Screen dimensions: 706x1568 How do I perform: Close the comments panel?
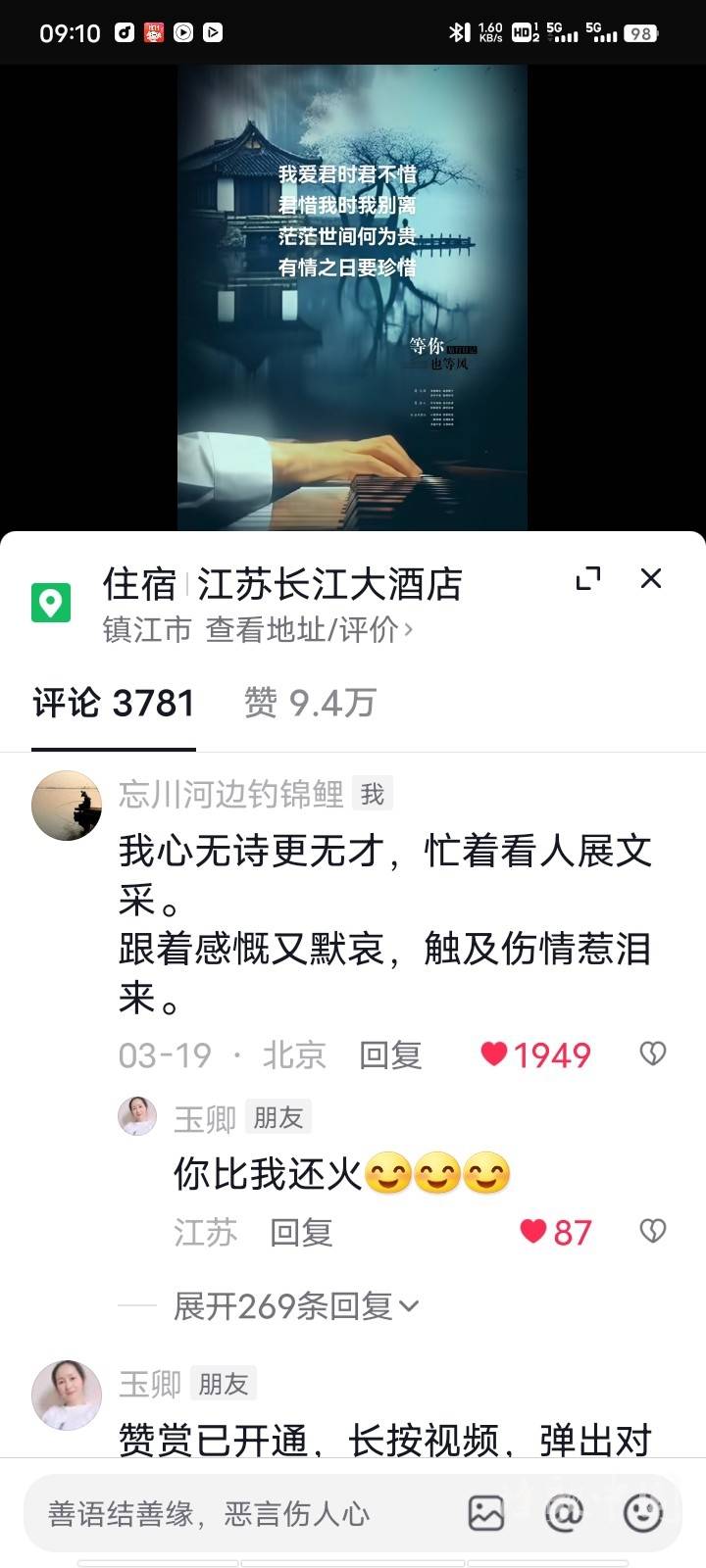point(650,578)
